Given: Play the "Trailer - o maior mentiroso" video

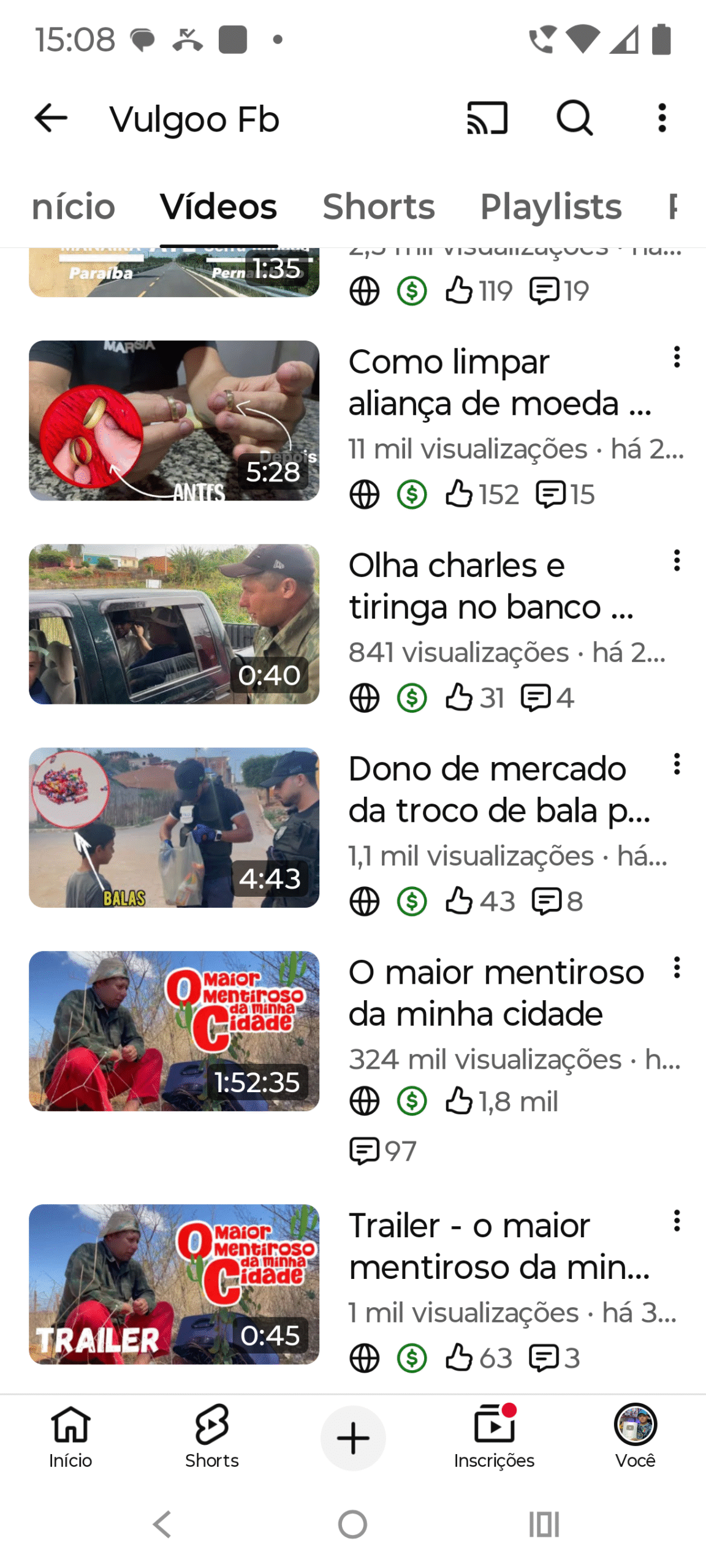Looking at the screenshot, I should [x=174, y=1284].
